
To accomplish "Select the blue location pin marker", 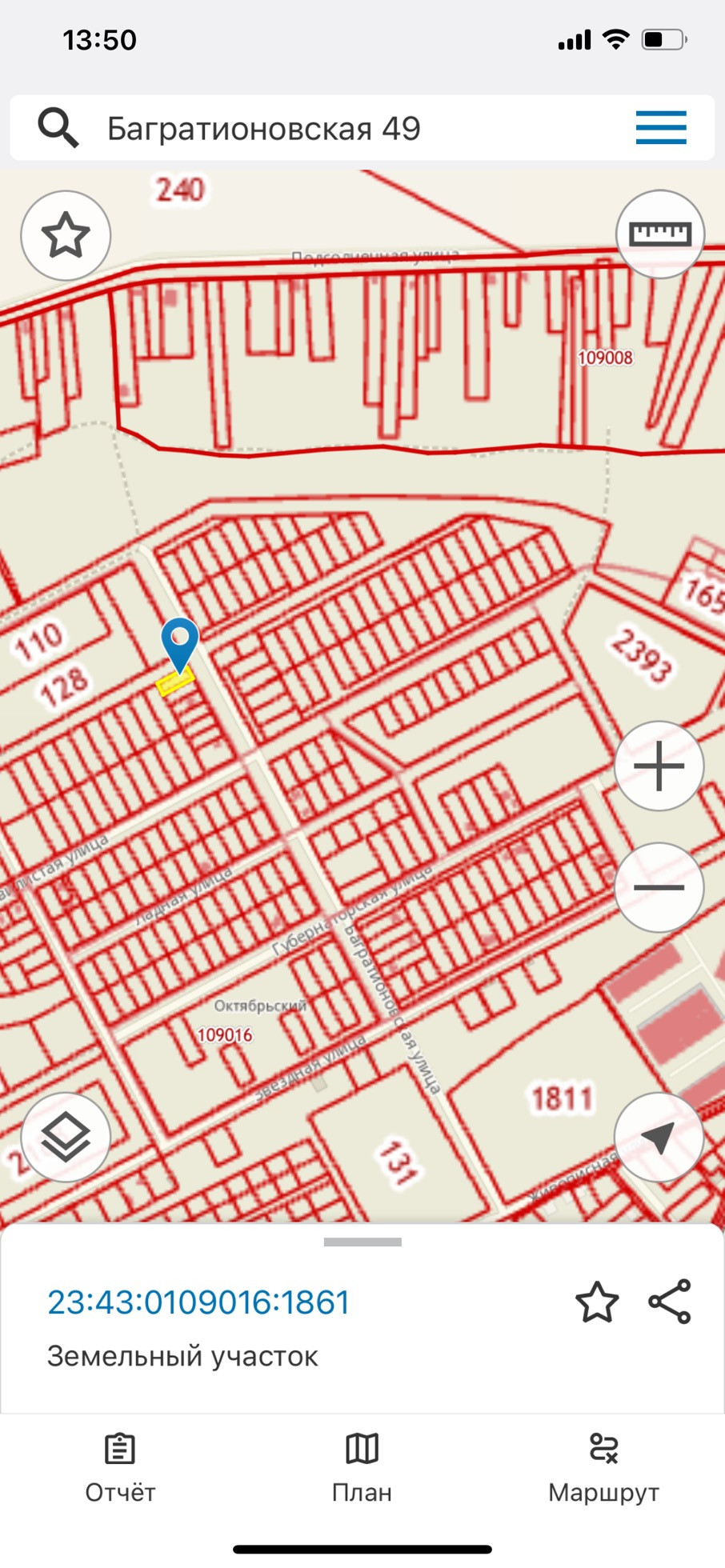I will pos(179,643).
